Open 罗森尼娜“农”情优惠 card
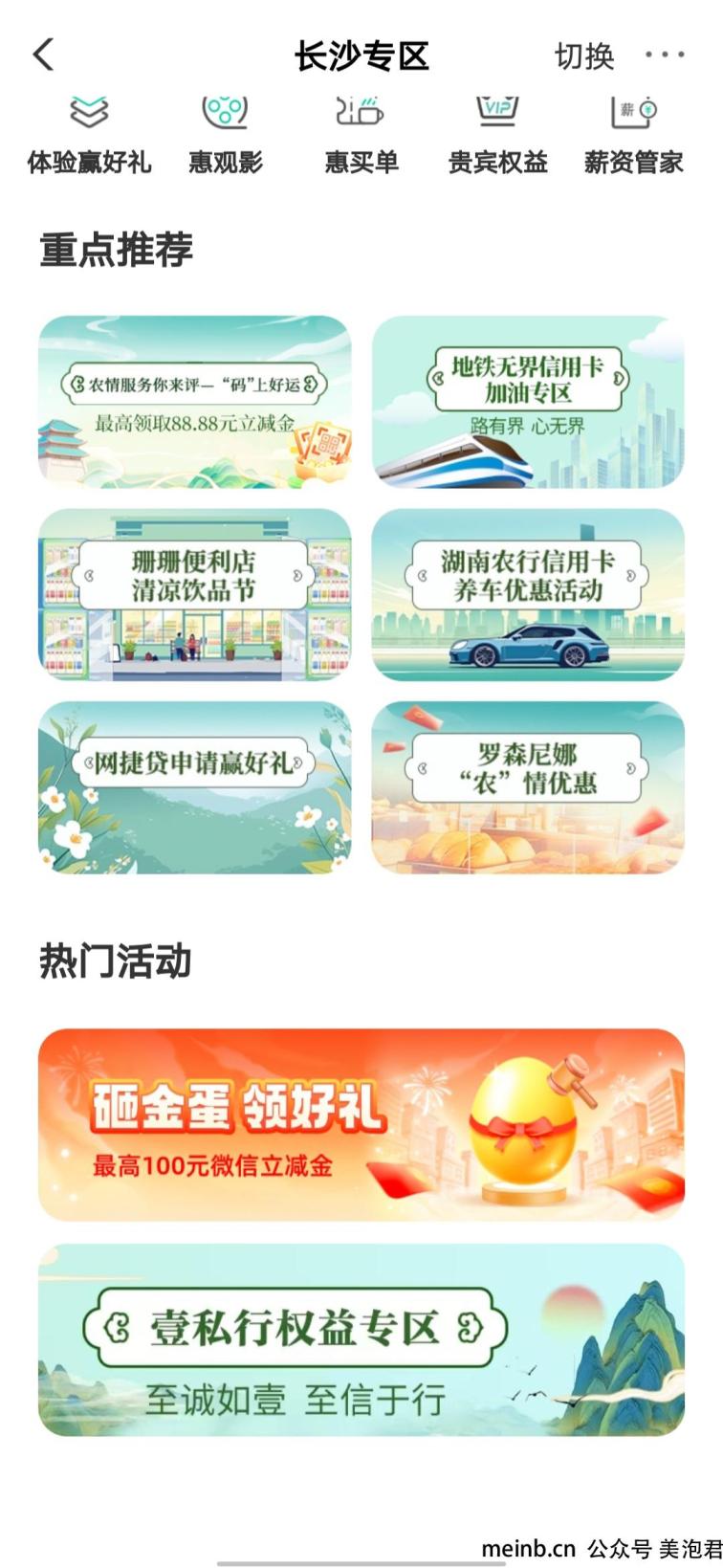Viewport: 723px width, 1568px height. [528, 787]
